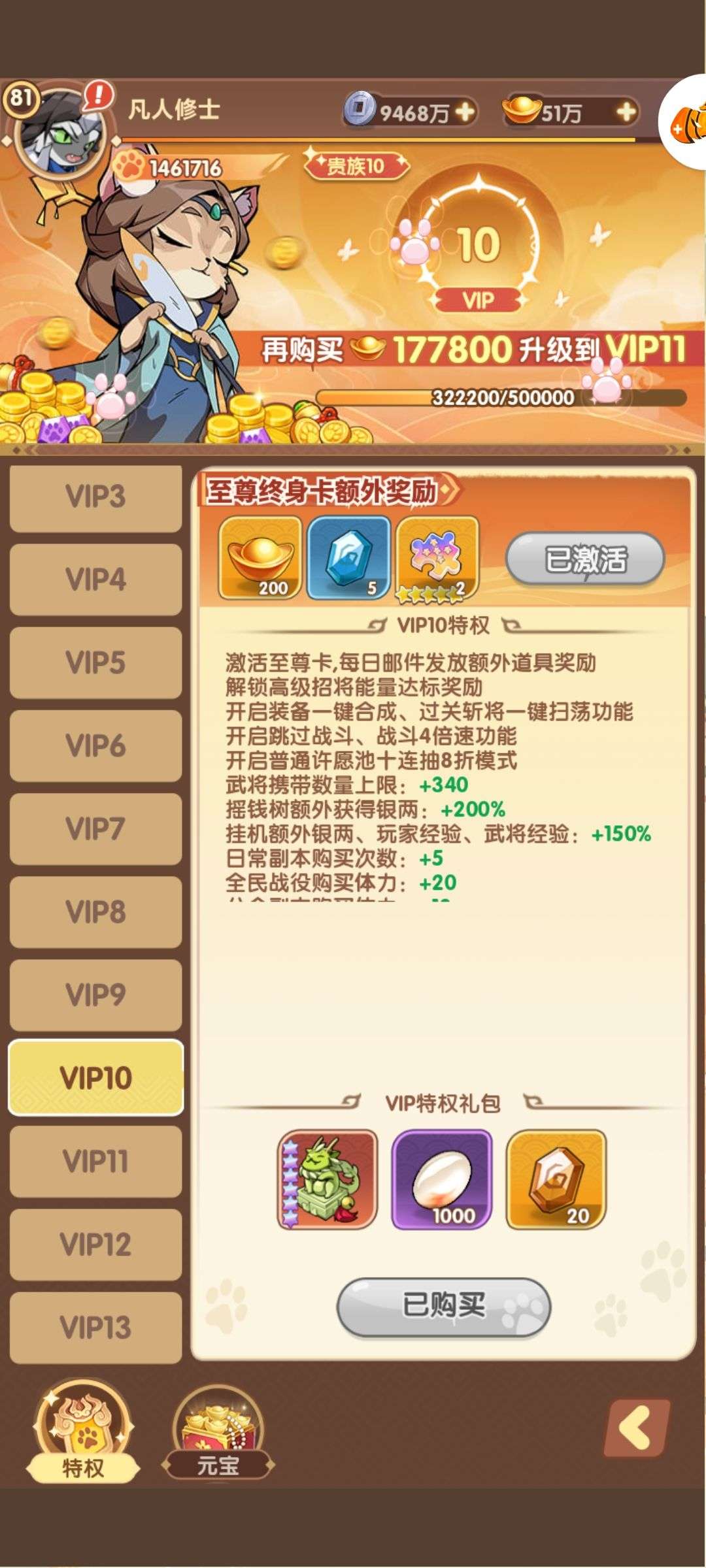Select the VIP3 tab
706x1568 pixels.
click(95, 498)
